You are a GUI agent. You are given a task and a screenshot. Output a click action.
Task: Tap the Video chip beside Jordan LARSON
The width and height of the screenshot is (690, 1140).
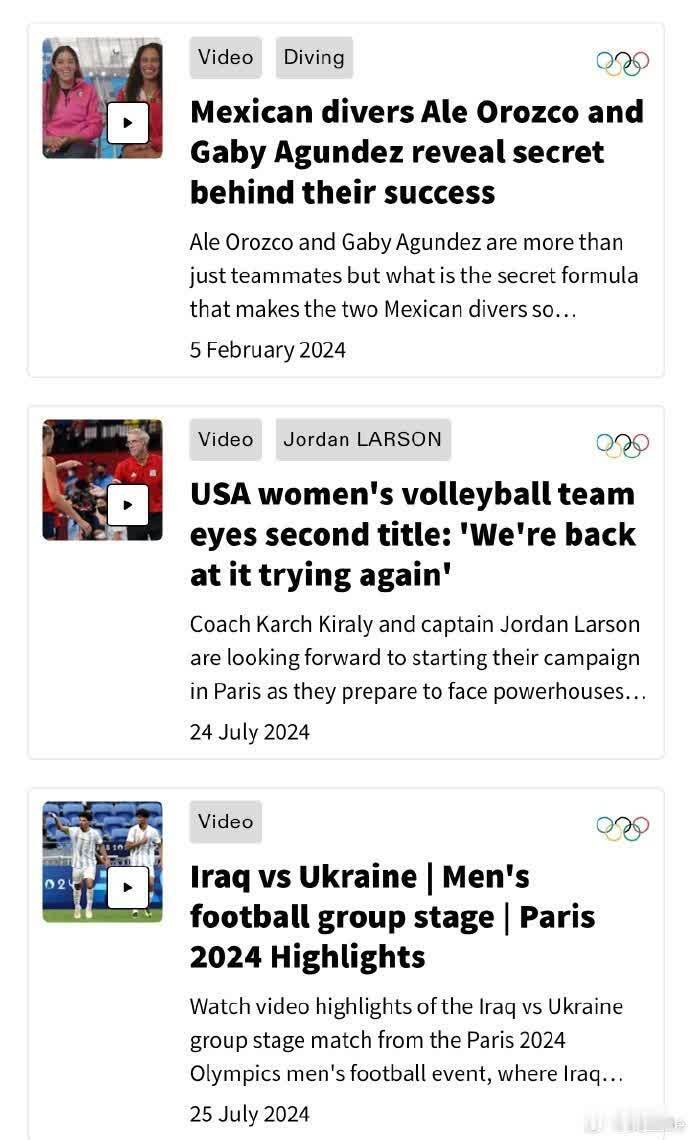(x=226, y=439)
